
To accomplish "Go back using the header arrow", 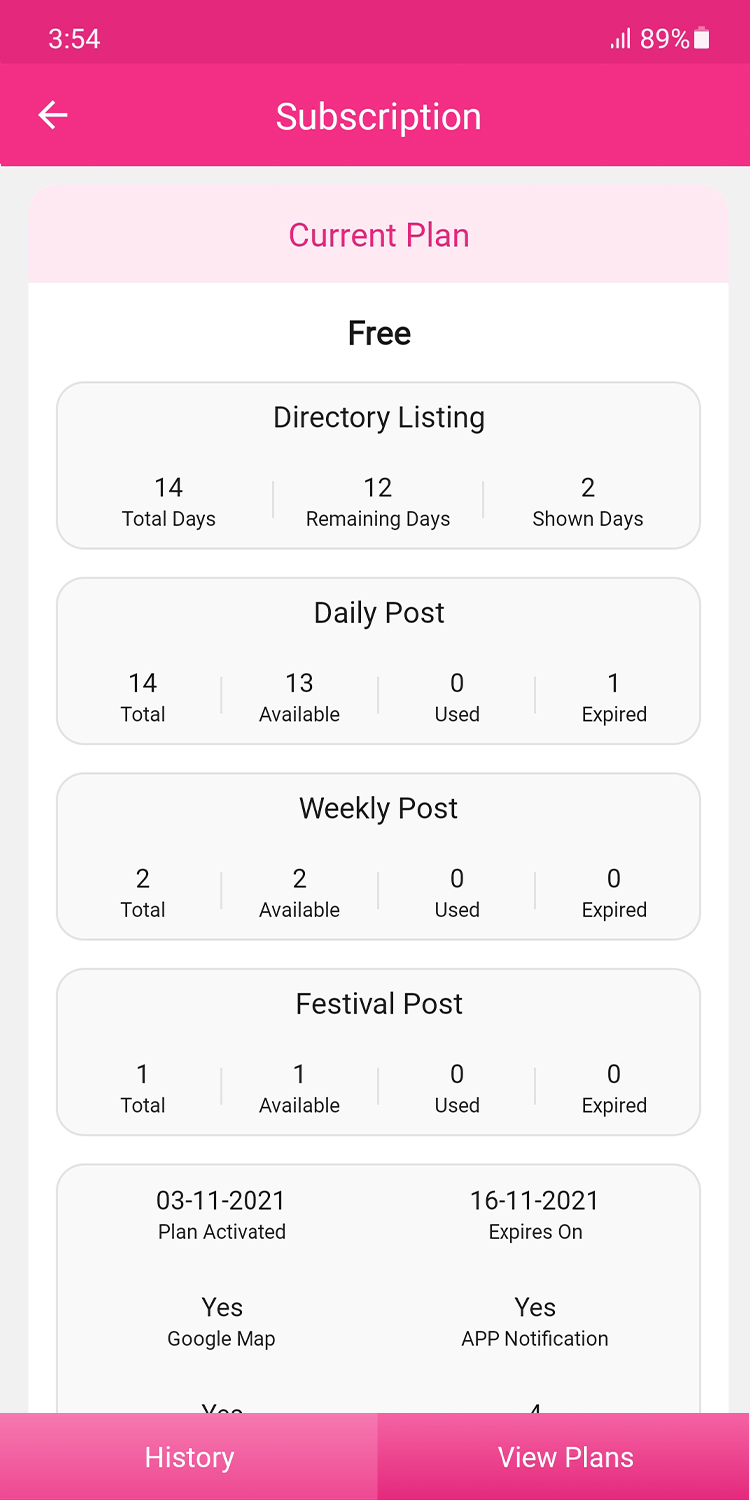I will [53, 116].
